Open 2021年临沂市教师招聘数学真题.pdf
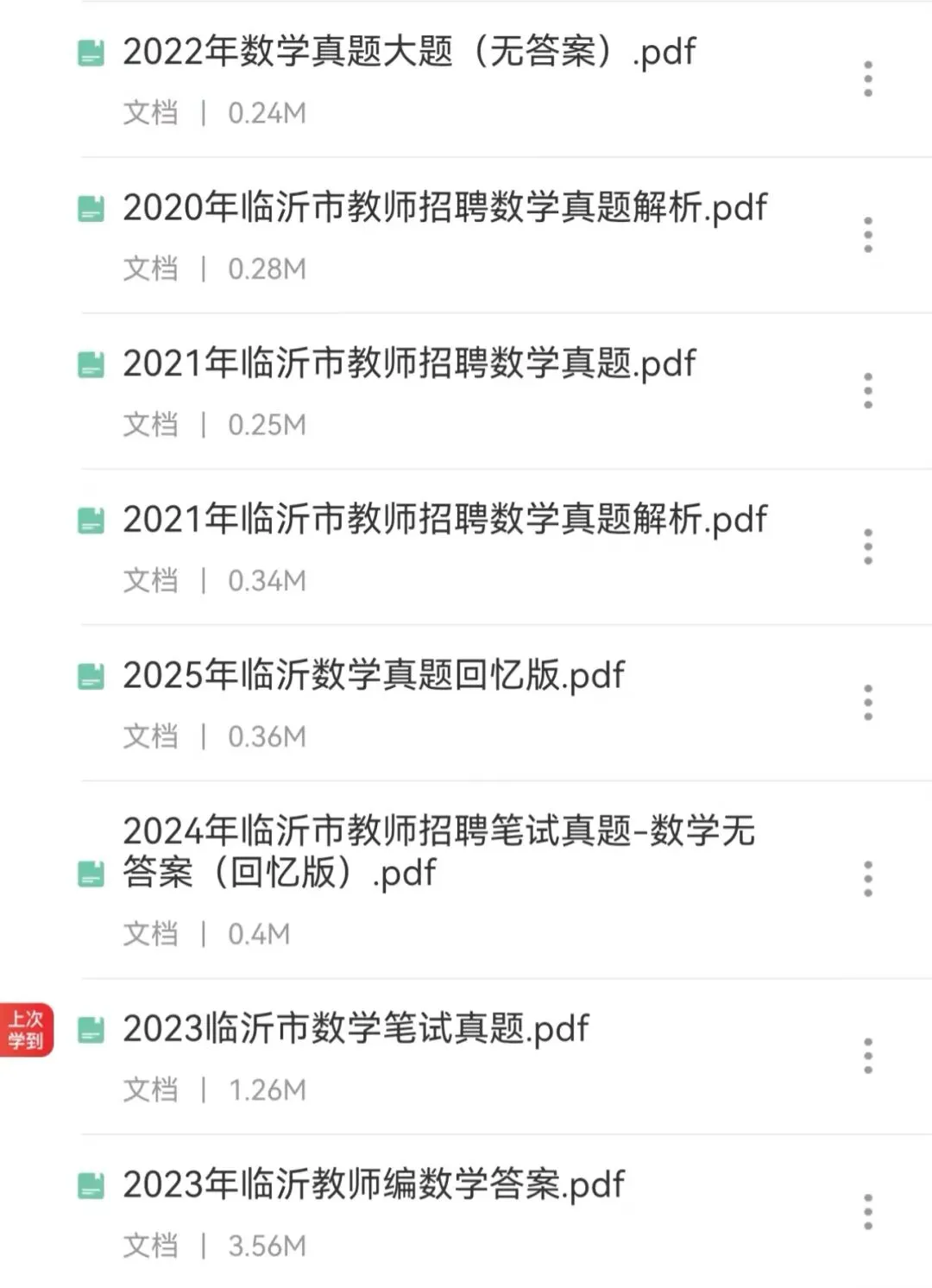The height and width of the screenshot is (1288, 932). (x=408, y=364)
